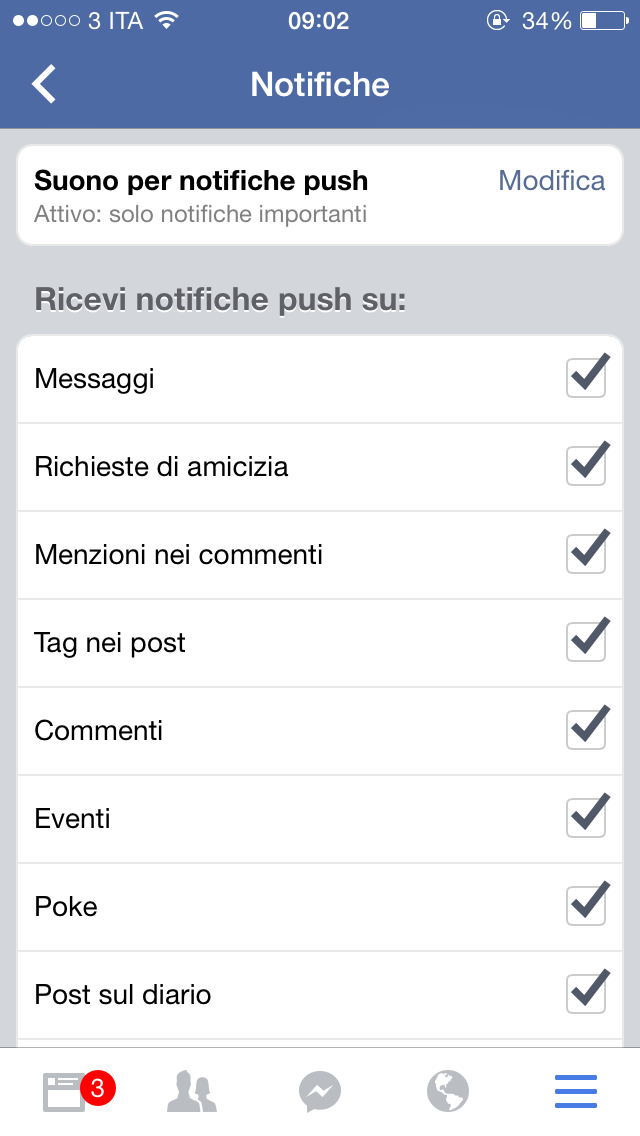Switch to the friend requests tab

pyautogui.click(x=192, y=1091)
